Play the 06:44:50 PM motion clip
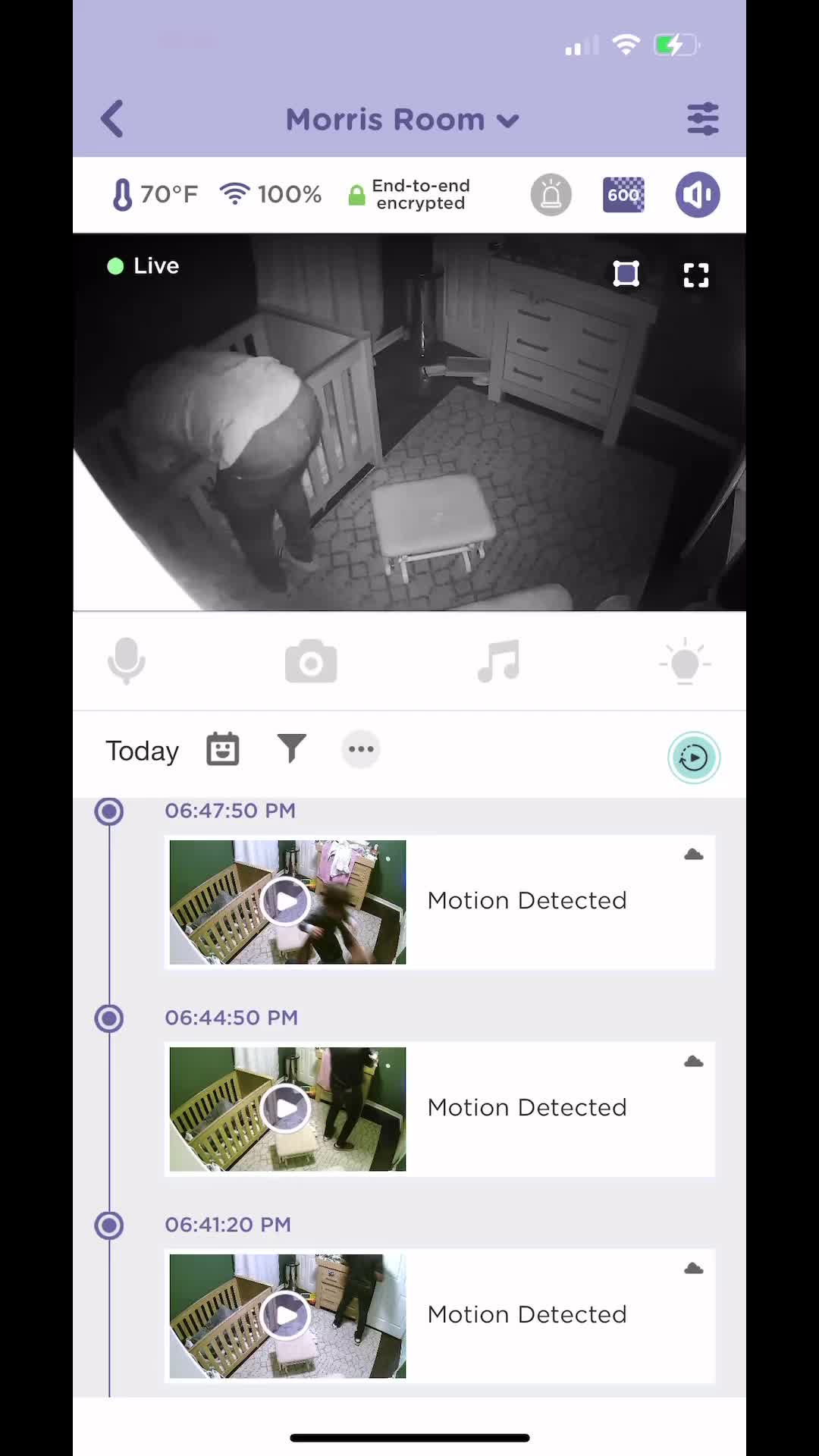 (286, 1109)
